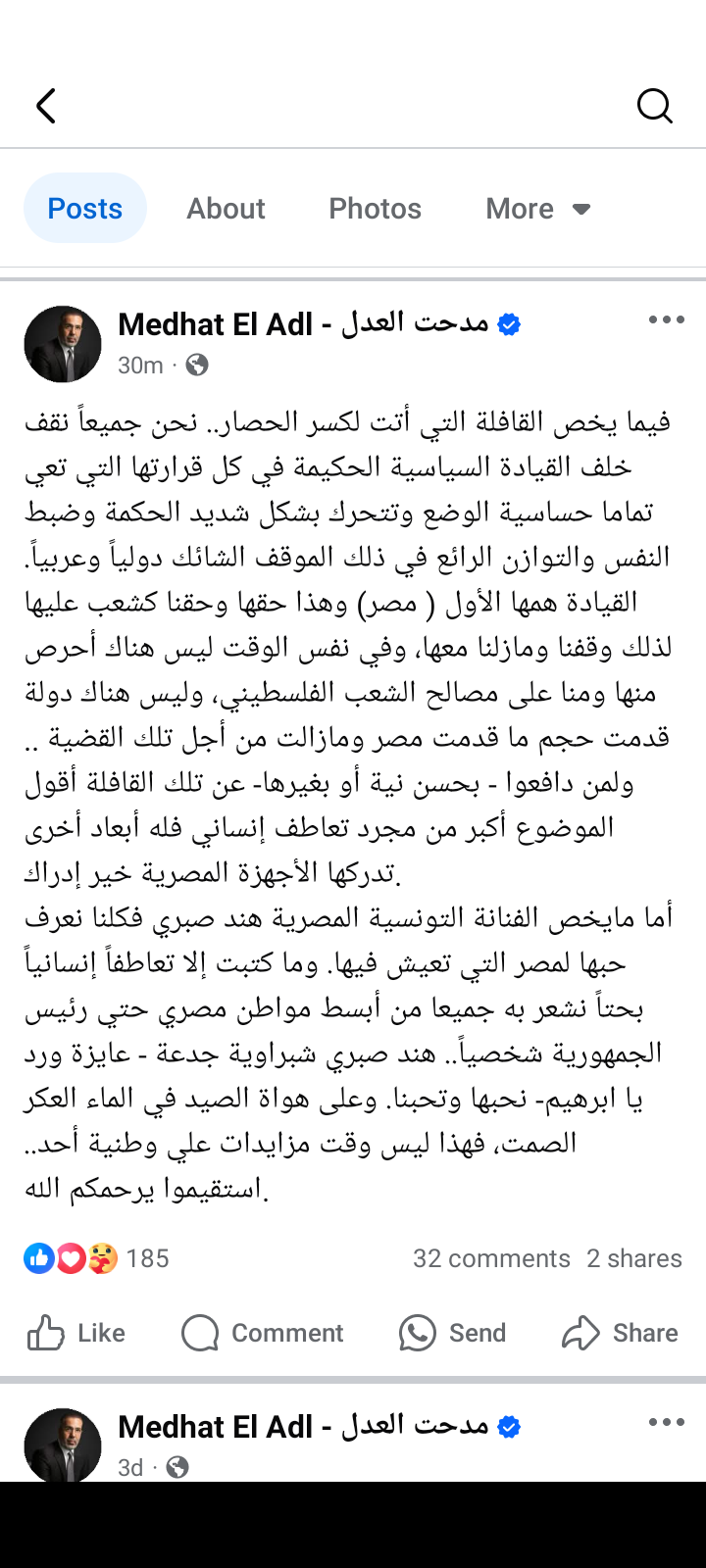Open Medhat El Adl name on 30m post
The width and height of the screenshot is (706, 1568).
tap(304, 323)
